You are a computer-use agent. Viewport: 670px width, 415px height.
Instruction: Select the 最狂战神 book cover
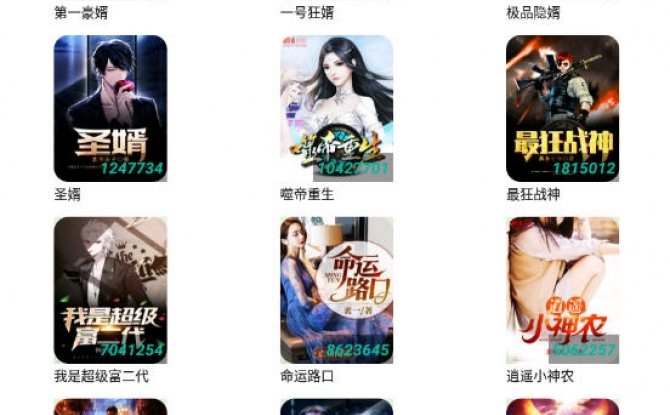click(x=562, y=108)
